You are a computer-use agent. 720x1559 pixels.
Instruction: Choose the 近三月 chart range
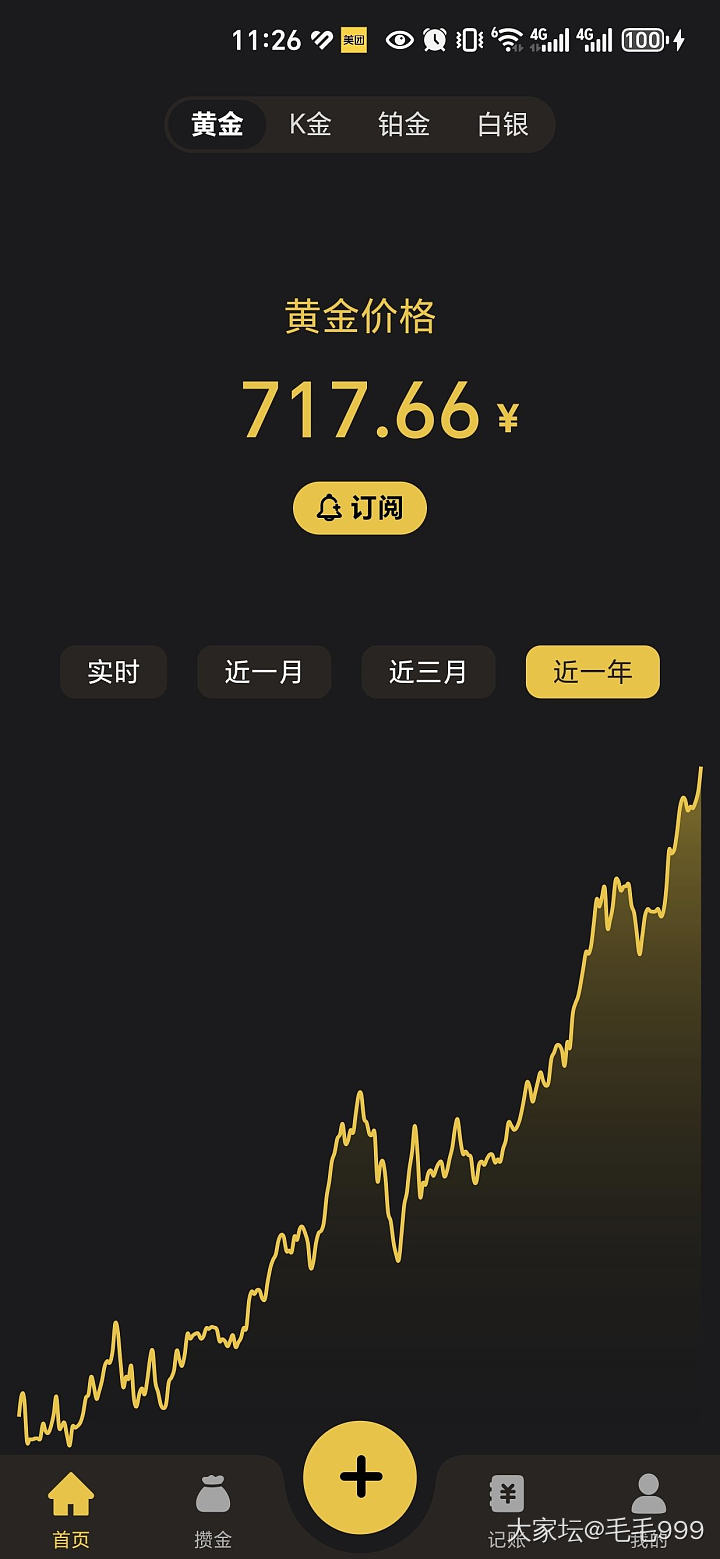[x=428, y=672]
